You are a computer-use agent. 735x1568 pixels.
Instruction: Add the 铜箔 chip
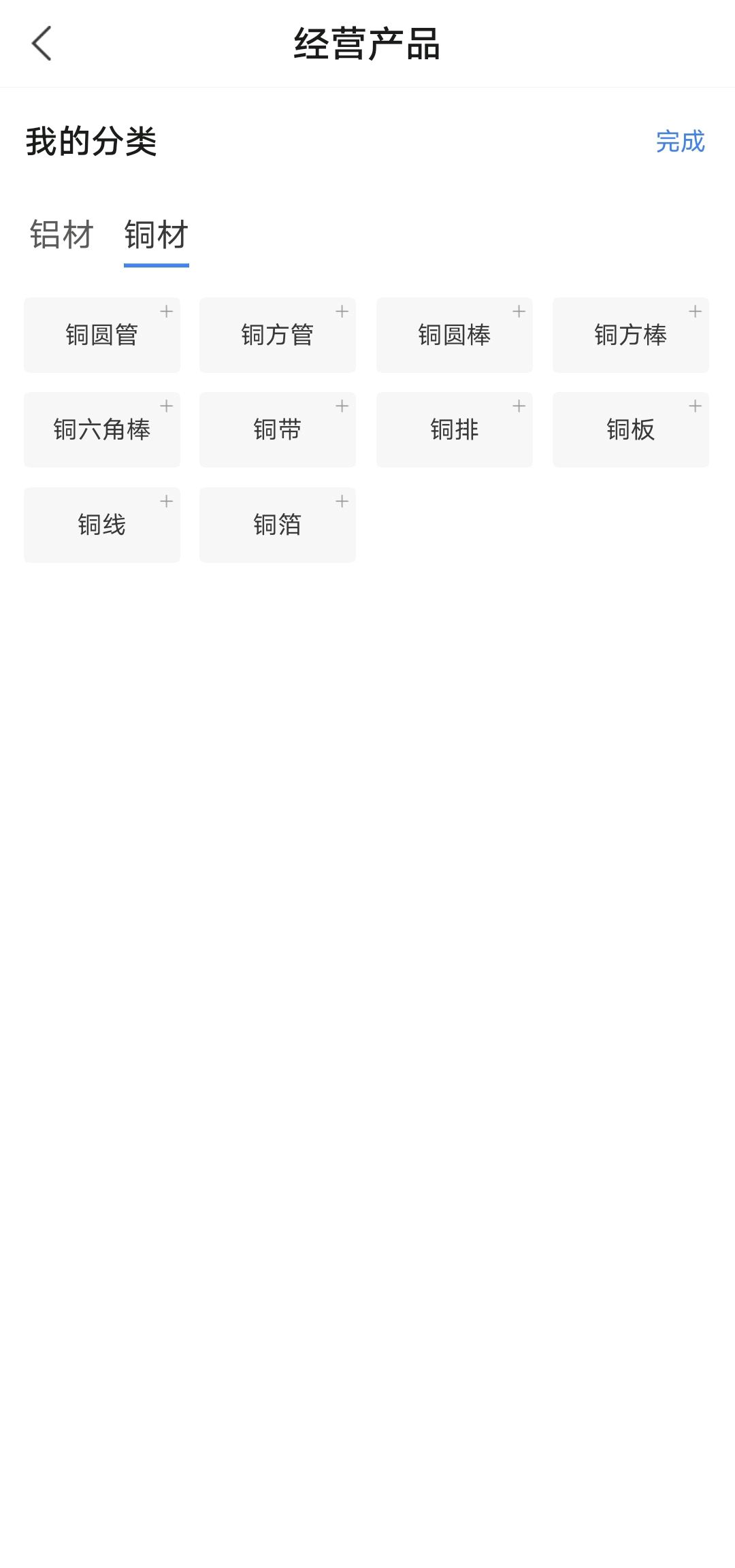click(278, 525)
